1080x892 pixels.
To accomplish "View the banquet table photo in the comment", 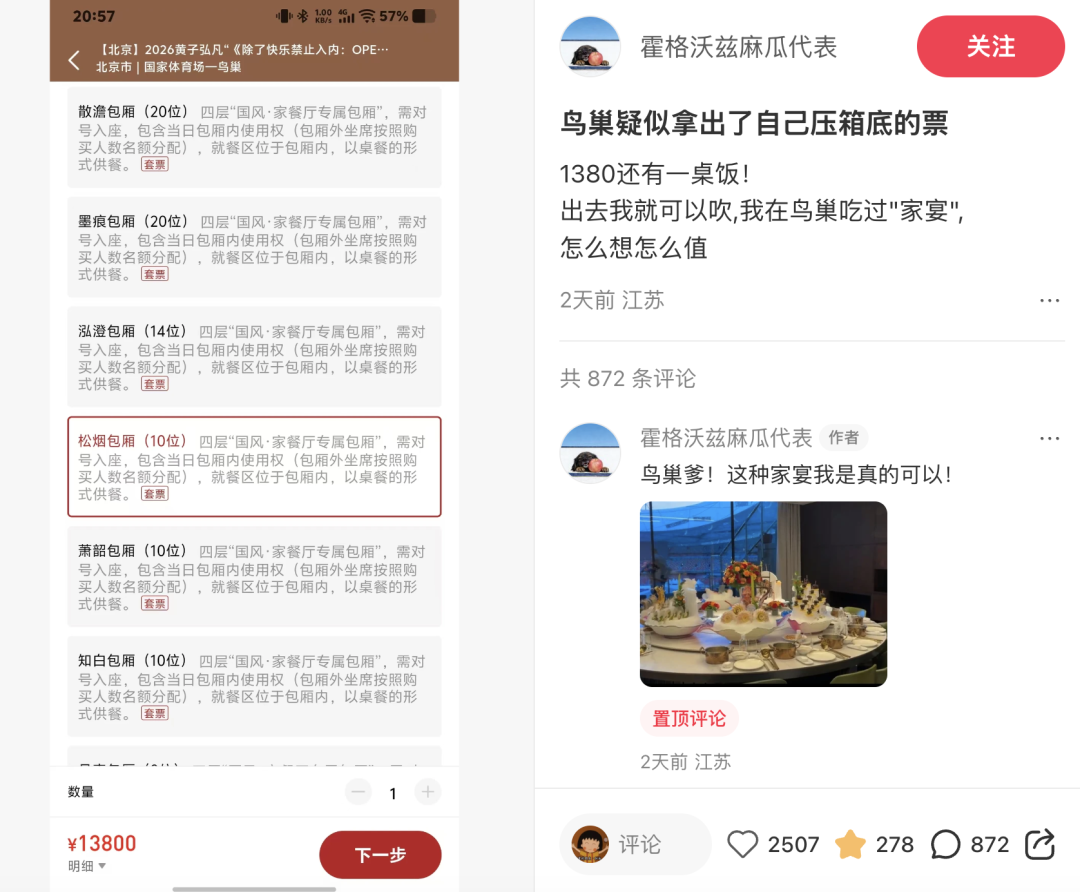I will pos(763,593).
